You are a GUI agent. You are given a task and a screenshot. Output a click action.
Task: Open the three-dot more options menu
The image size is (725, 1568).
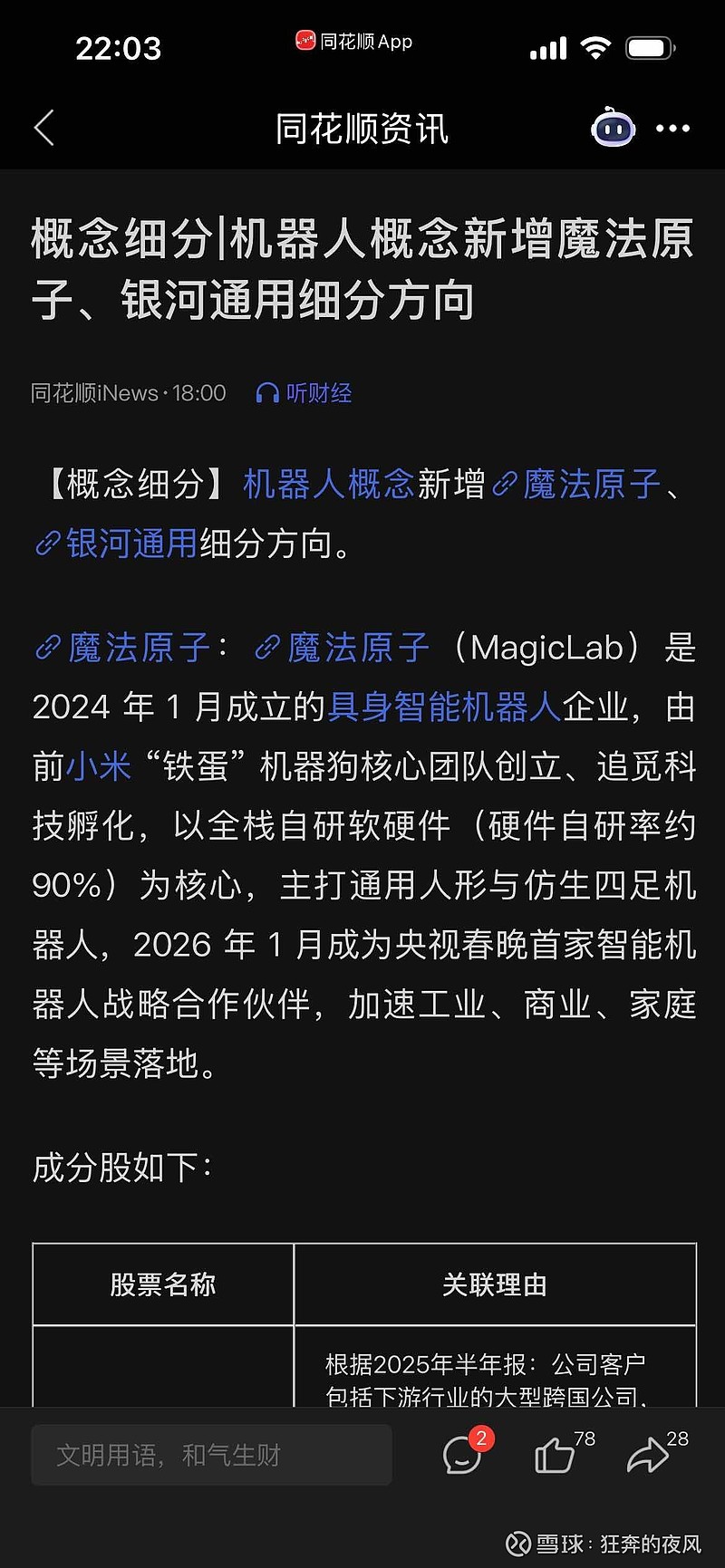tap(672, 128)
